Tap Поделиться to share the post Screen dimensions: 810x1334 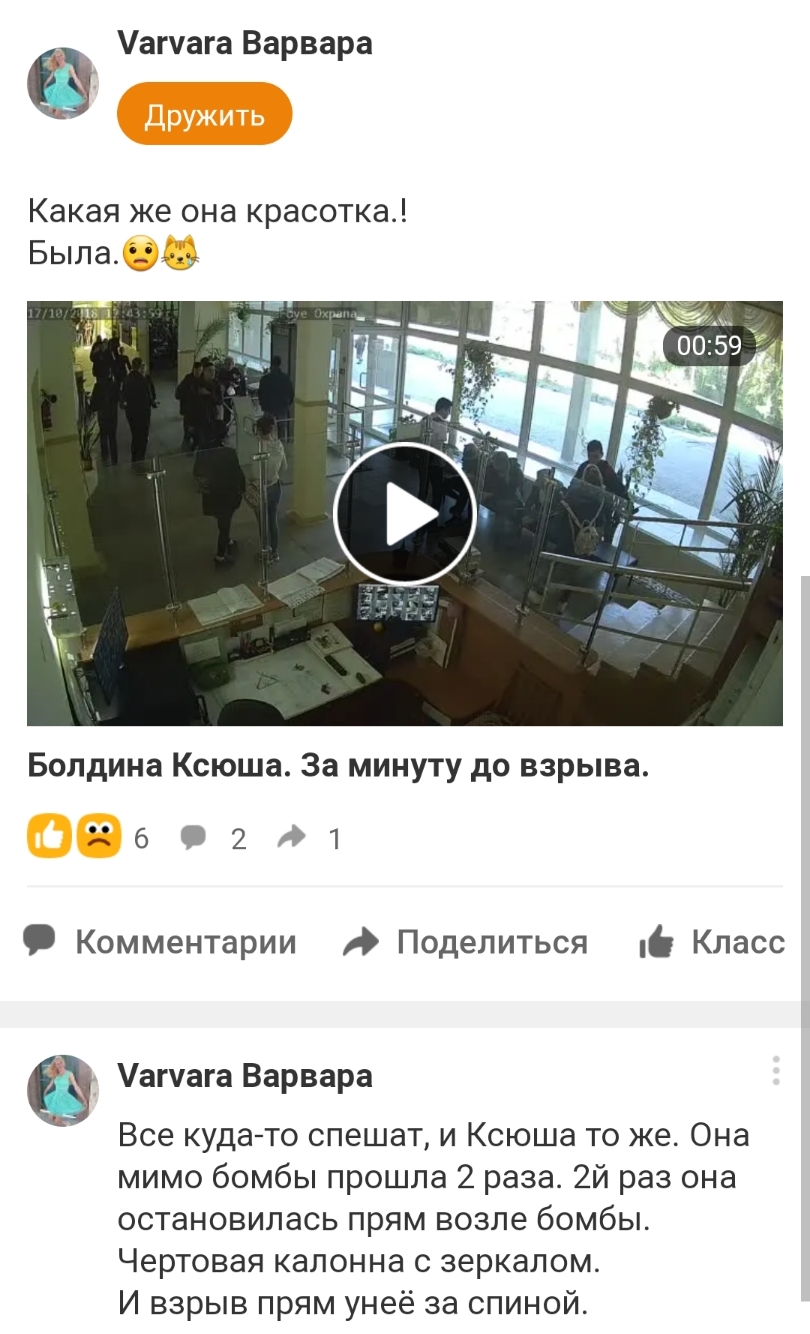click(465, 942)
